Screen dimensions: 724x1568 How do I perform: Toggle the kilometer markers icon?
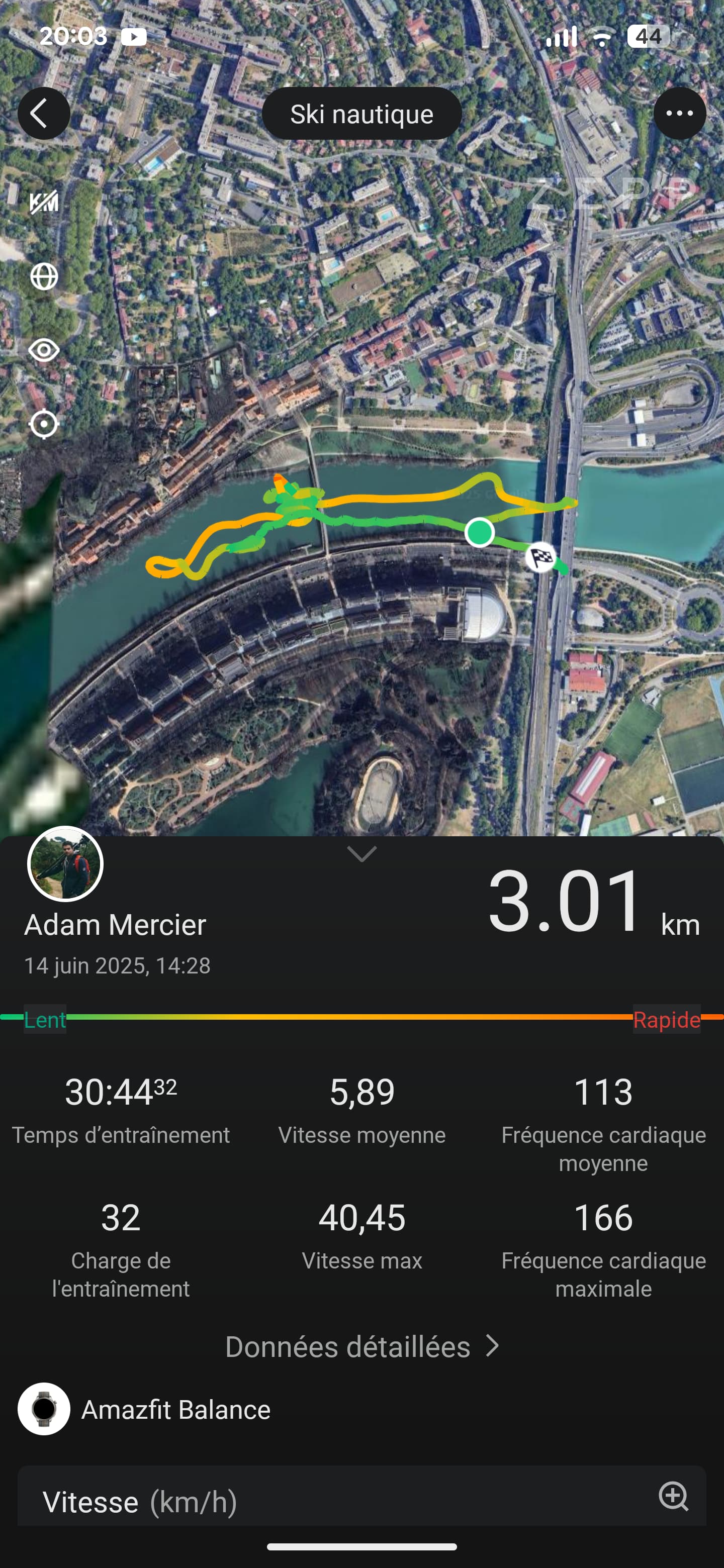point(44,202)
